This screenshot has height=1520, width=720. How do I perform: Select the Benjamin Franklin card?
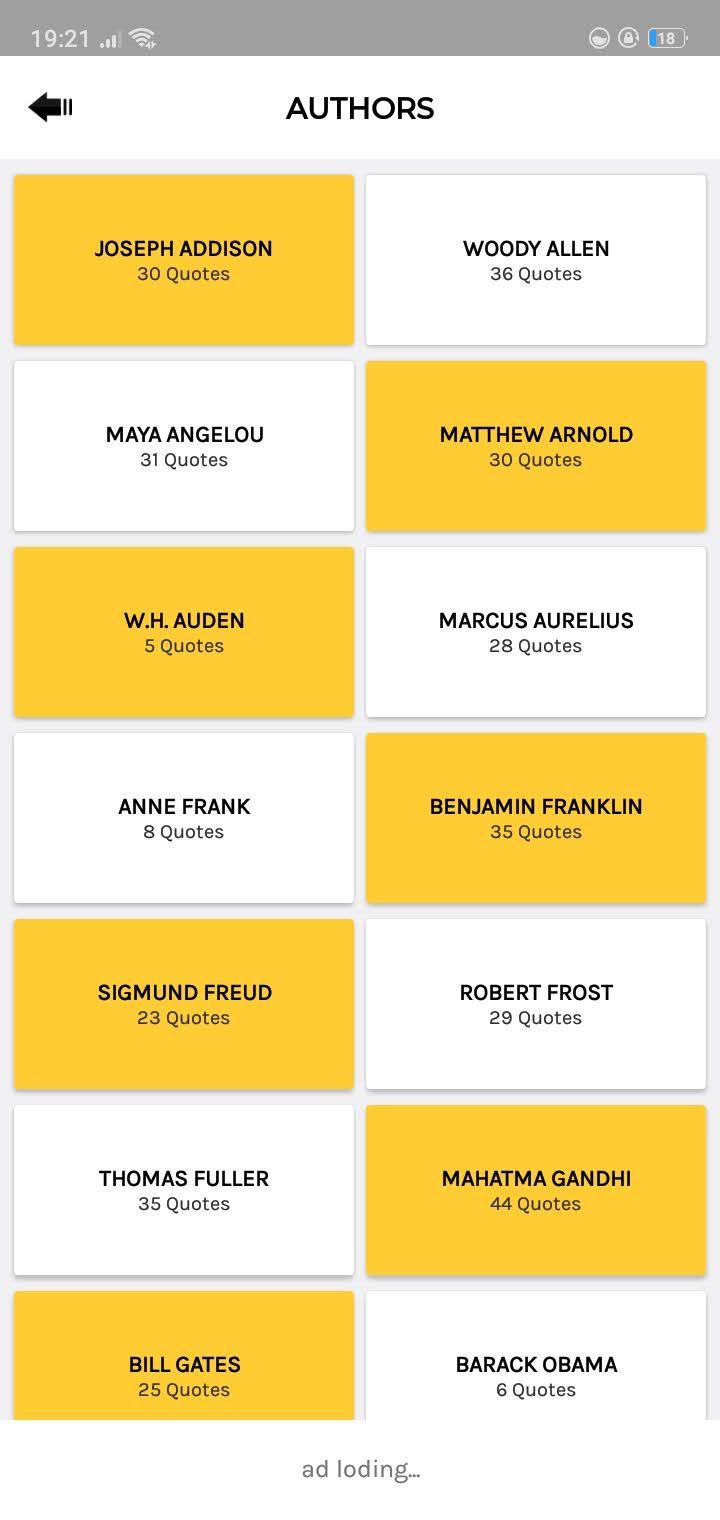click(x=536, y=818)
